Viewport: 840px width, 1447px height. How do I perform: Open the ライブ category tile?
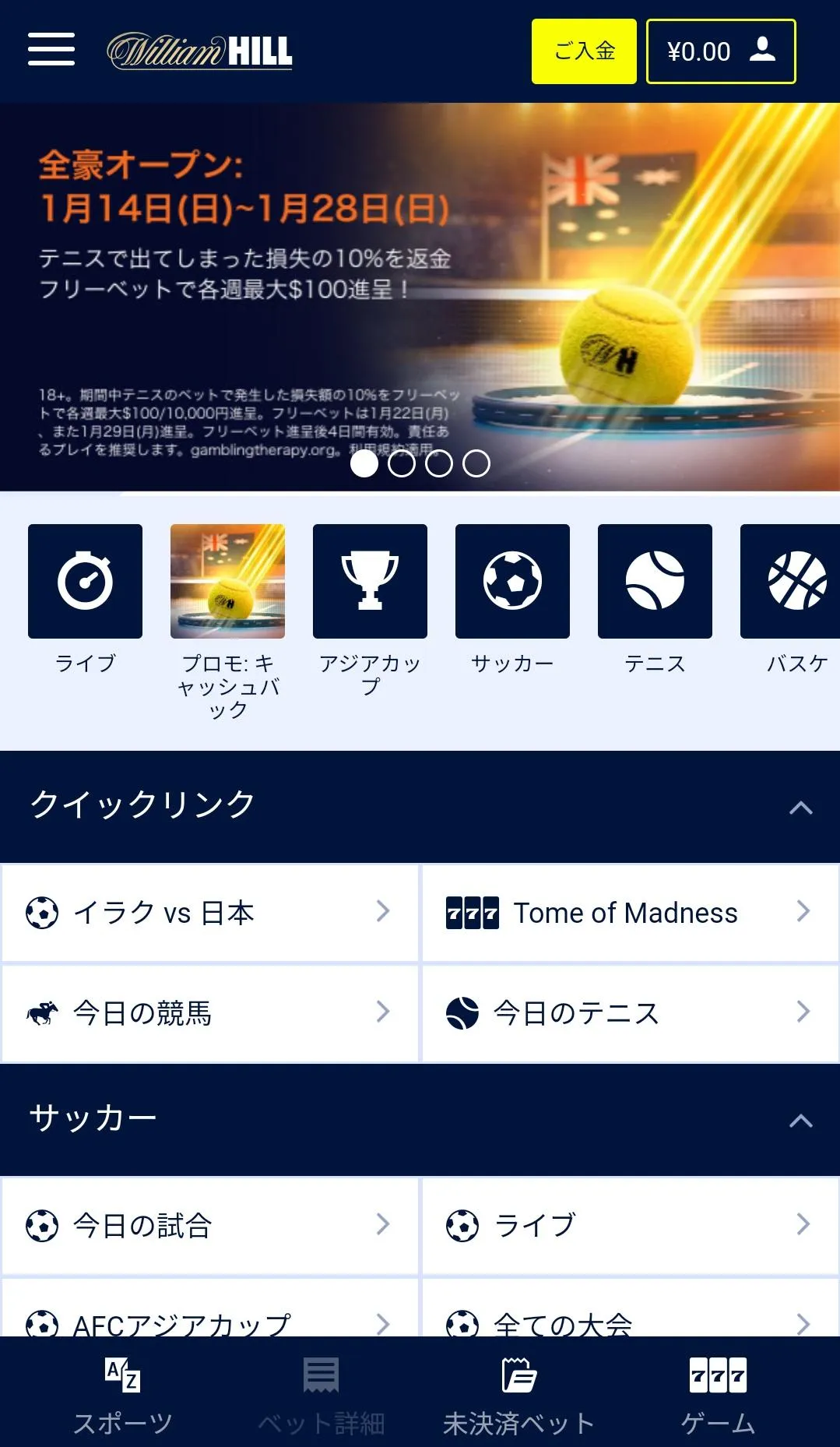tap(85, 582)
